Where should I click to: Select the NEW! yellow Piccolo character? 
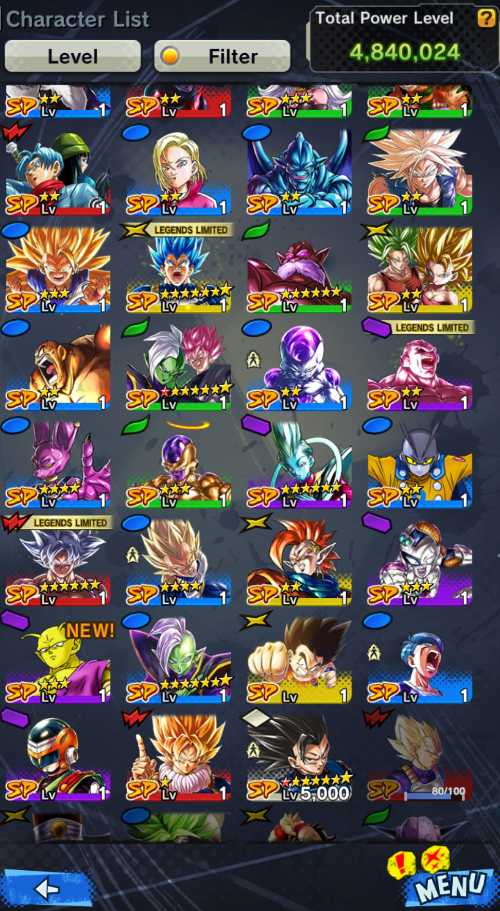point(58,659)
